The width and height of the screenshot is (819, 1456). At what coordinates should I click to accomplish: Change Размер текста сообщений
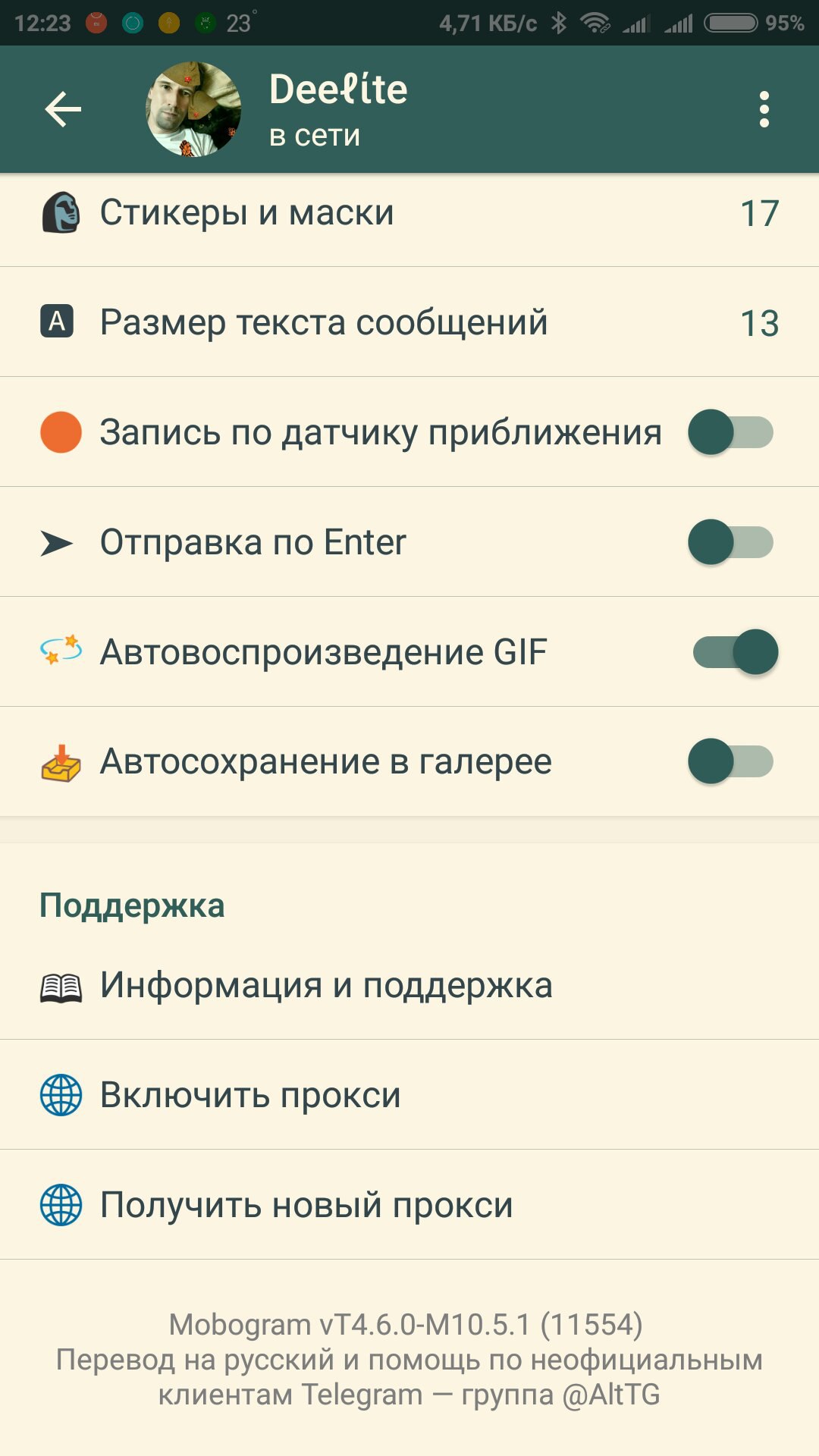[x=409, y=322]
